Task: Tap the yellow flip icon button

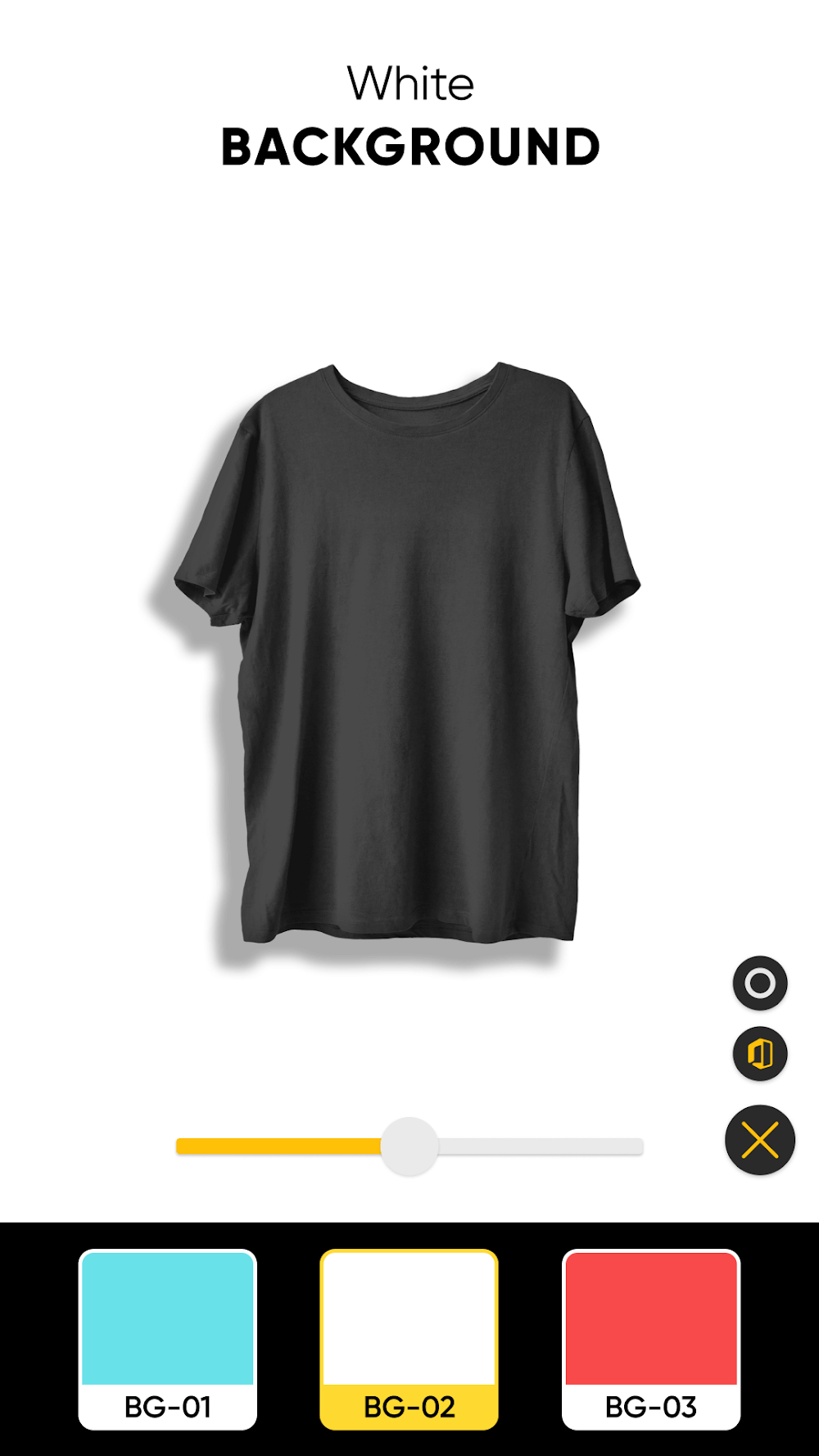Action: coord(760,1054)
